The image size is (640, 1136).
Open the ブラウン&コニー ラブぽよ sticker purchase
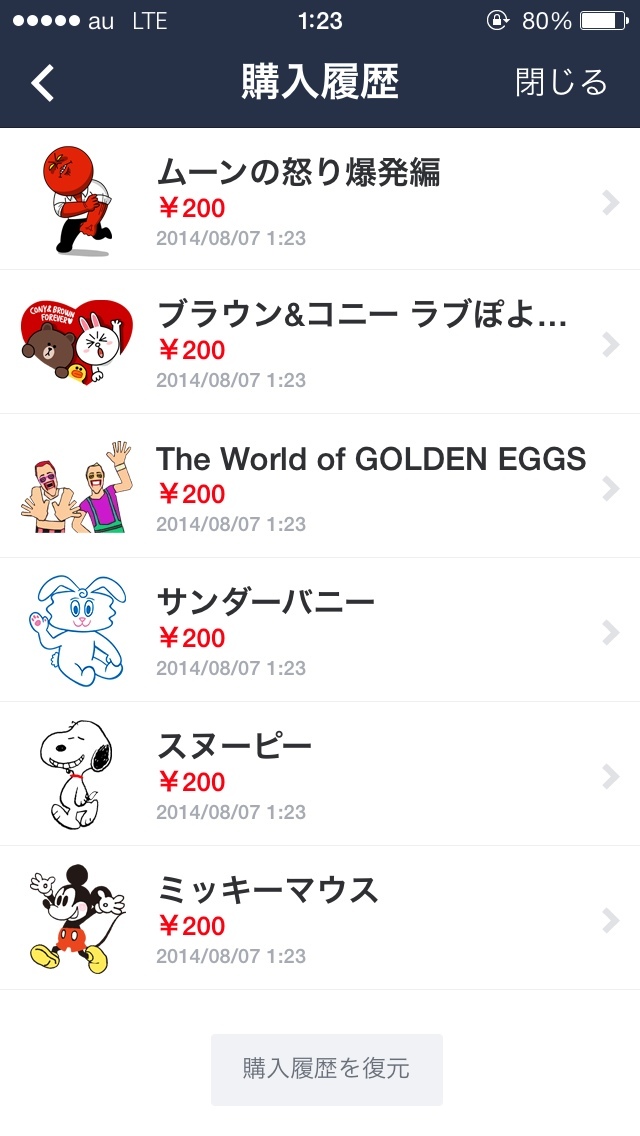click(320, 343)
